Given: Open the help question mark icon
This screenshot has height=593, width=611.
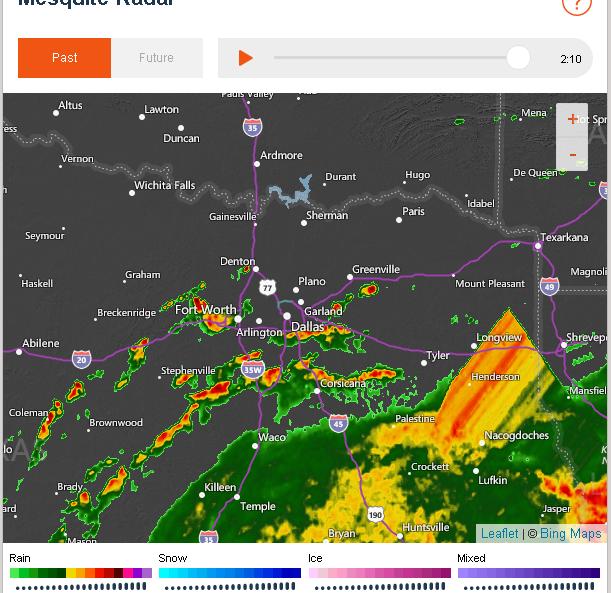Looking at the screenshot, I should (577, 6).
